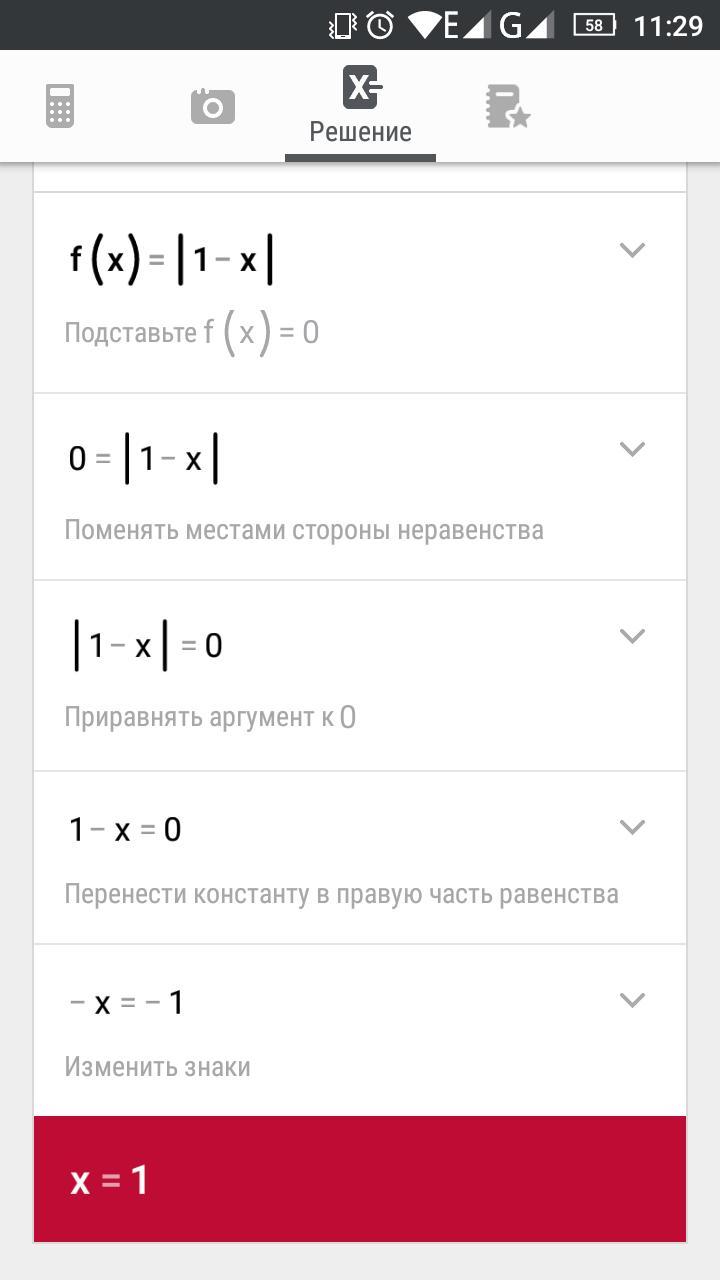Open the notebook favorites tab

[x=507, y=106]
